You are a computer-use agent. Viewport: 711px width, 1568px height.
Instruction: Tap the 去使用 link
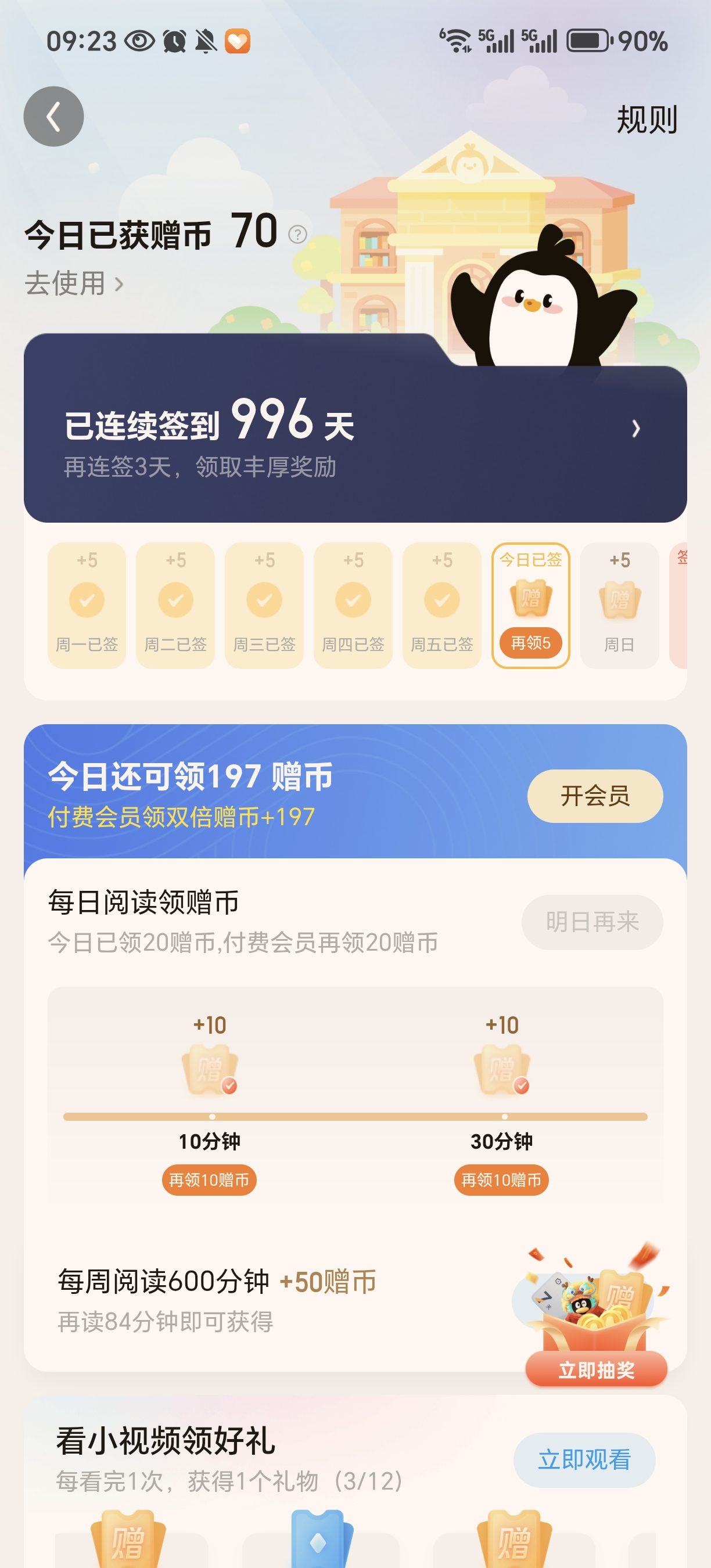(x=73, y=283)
